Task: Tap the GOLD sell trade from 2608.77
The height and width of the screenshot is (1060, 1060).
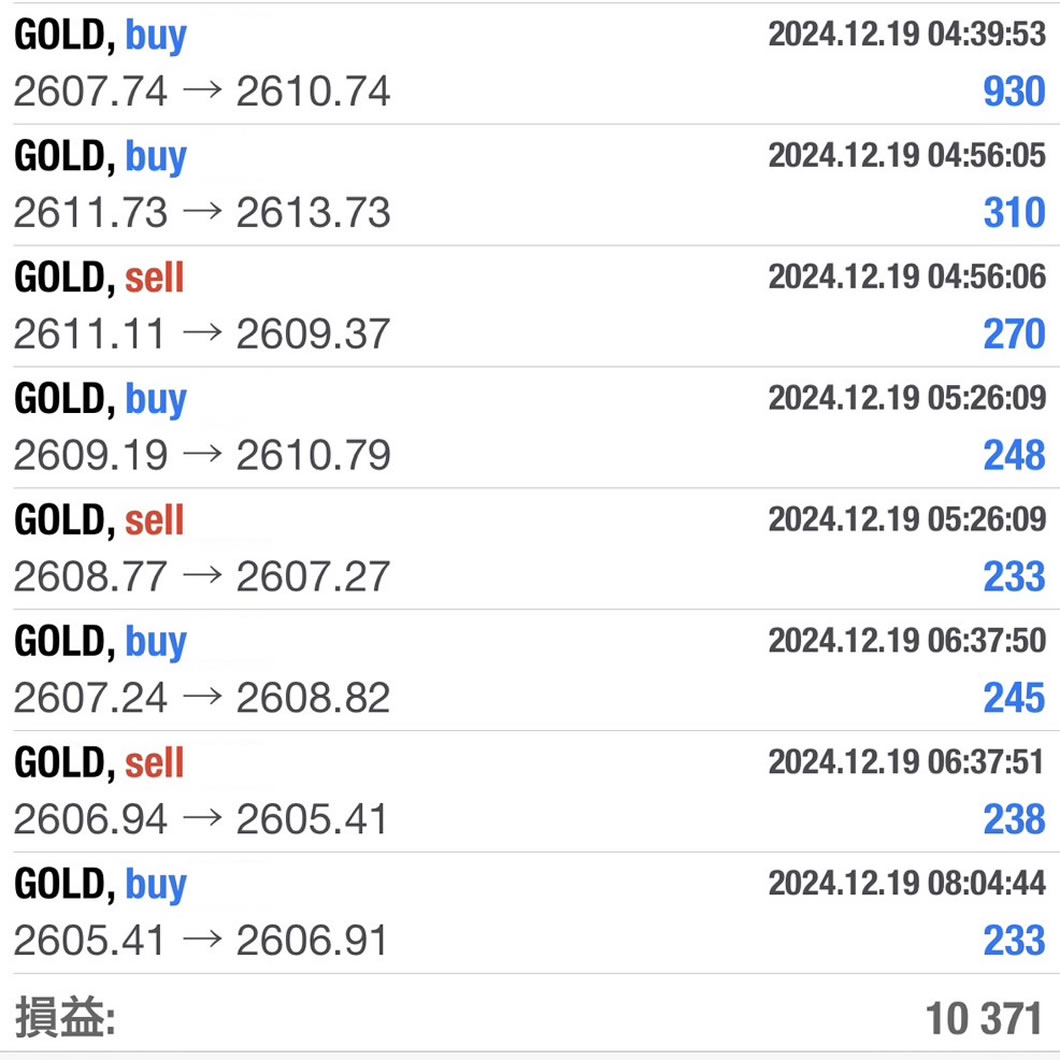Action: (530, 548)
